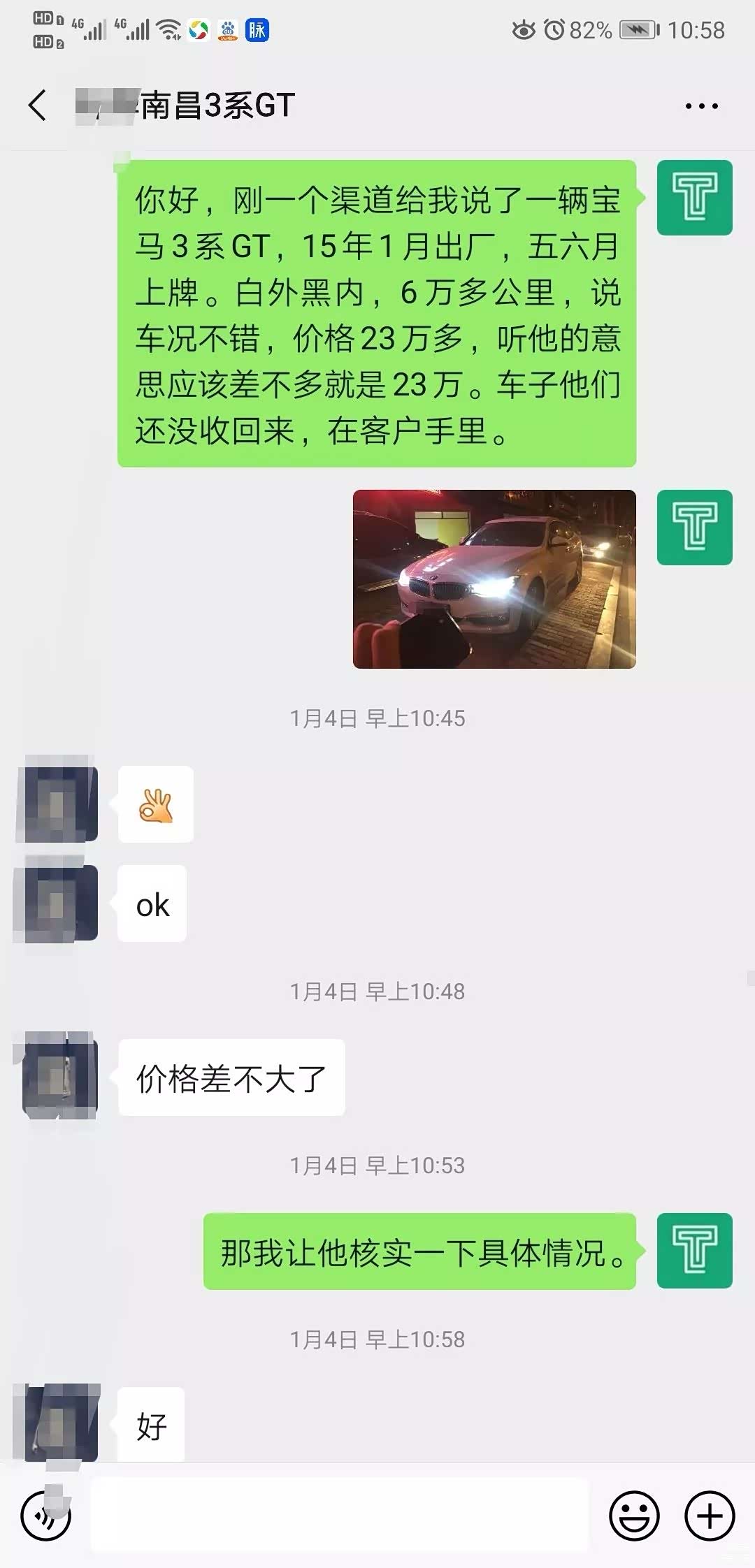
Task: Open contact avatar beside the 'ok' message
Action: point(60,903)
